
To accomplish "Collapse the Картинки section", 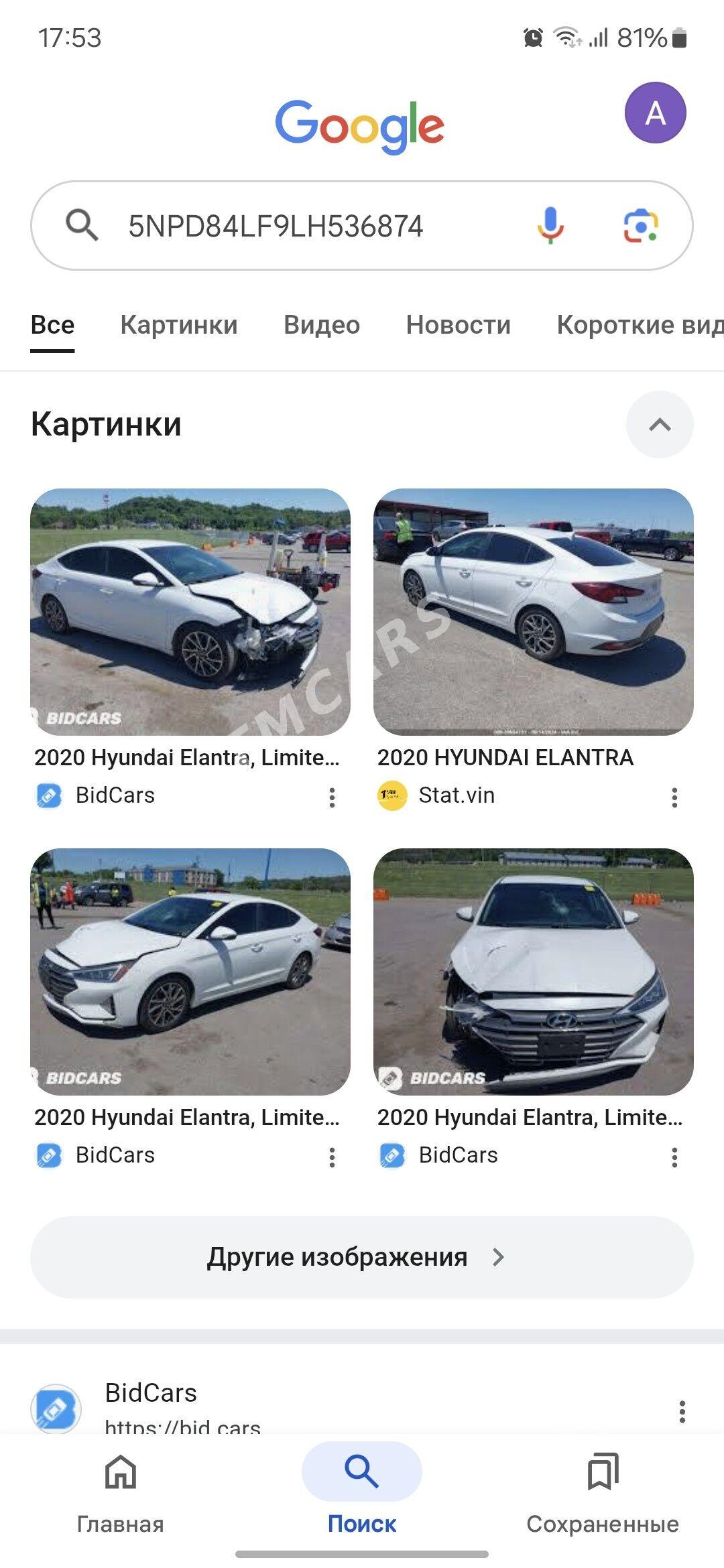I will (660, 425).
